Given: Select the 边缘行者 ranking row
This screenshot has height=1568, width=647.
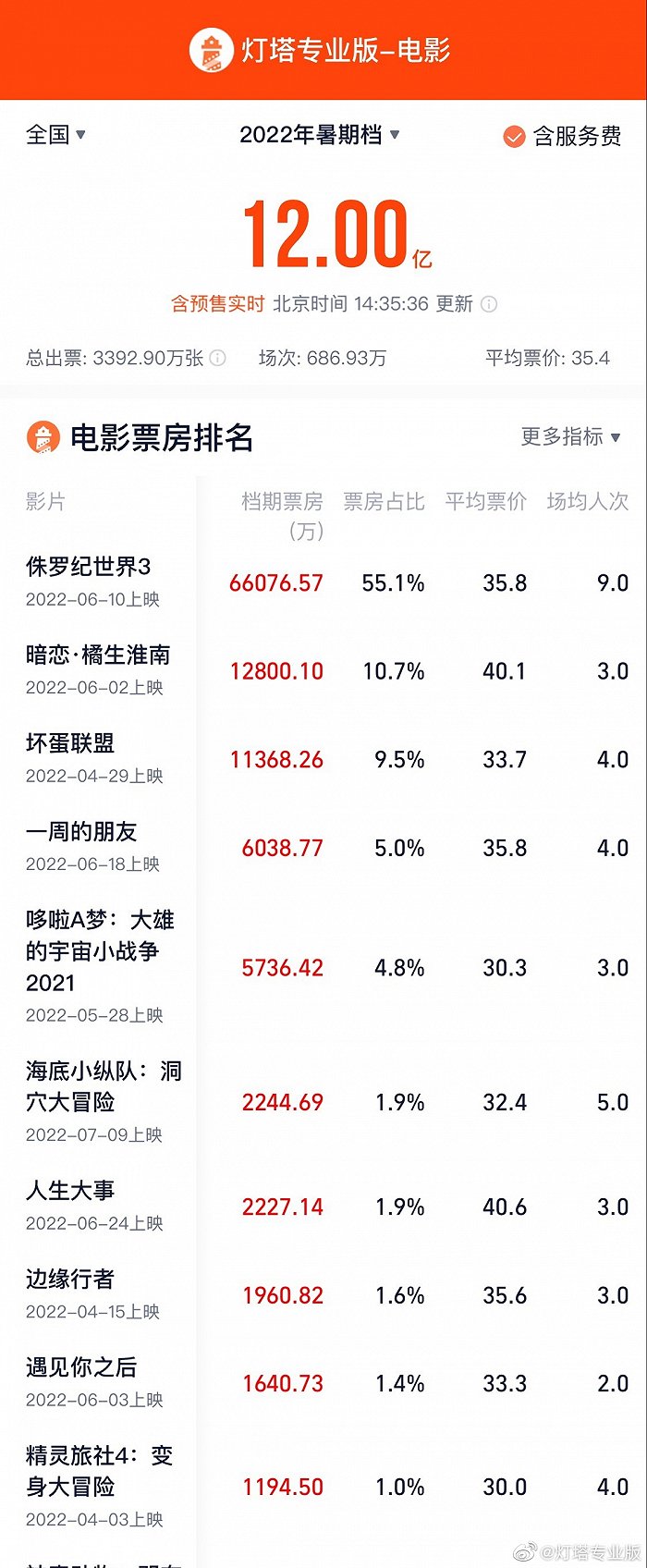Looking at the screenshot, I should (70, 1280).
